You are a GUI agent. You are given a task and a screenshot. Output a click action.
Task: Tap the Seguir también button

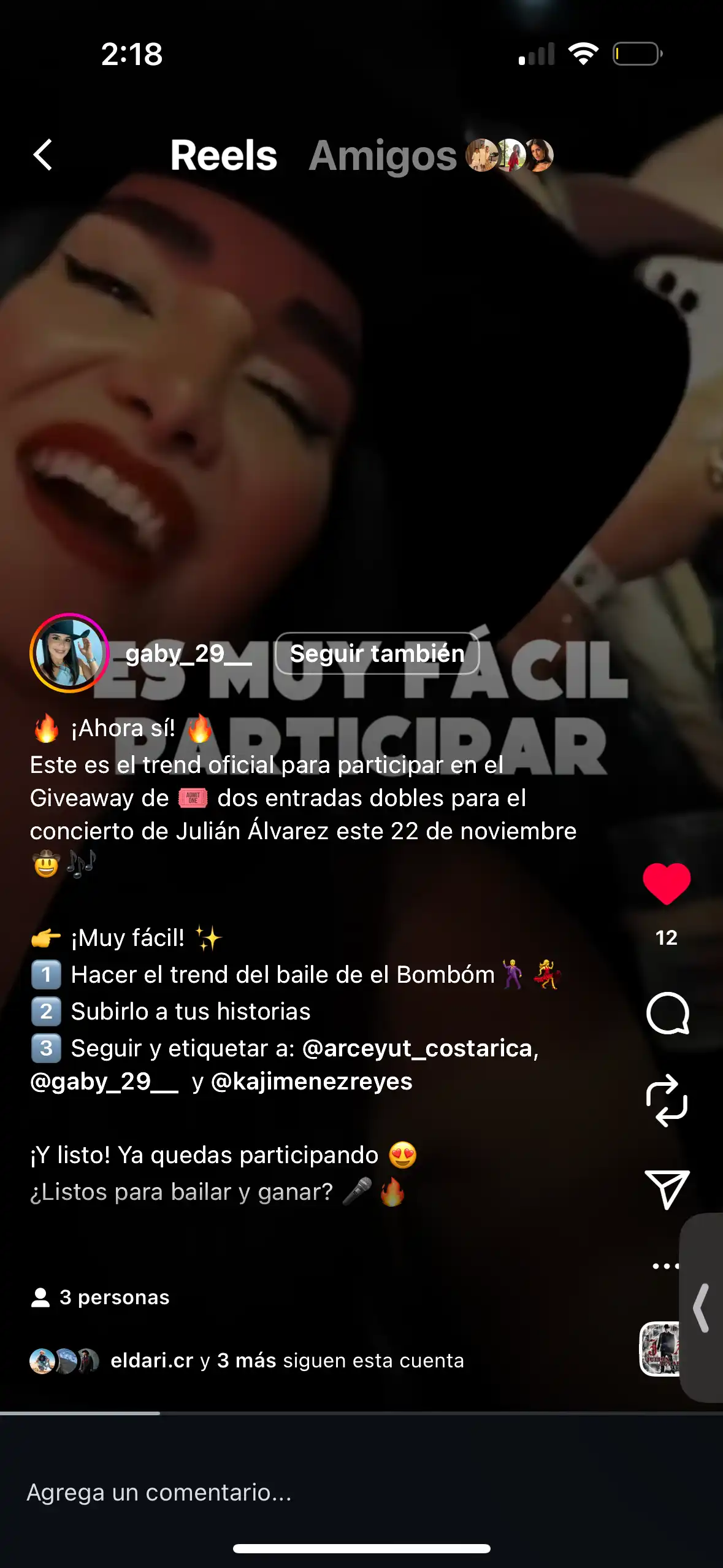[x=377, y=653]
